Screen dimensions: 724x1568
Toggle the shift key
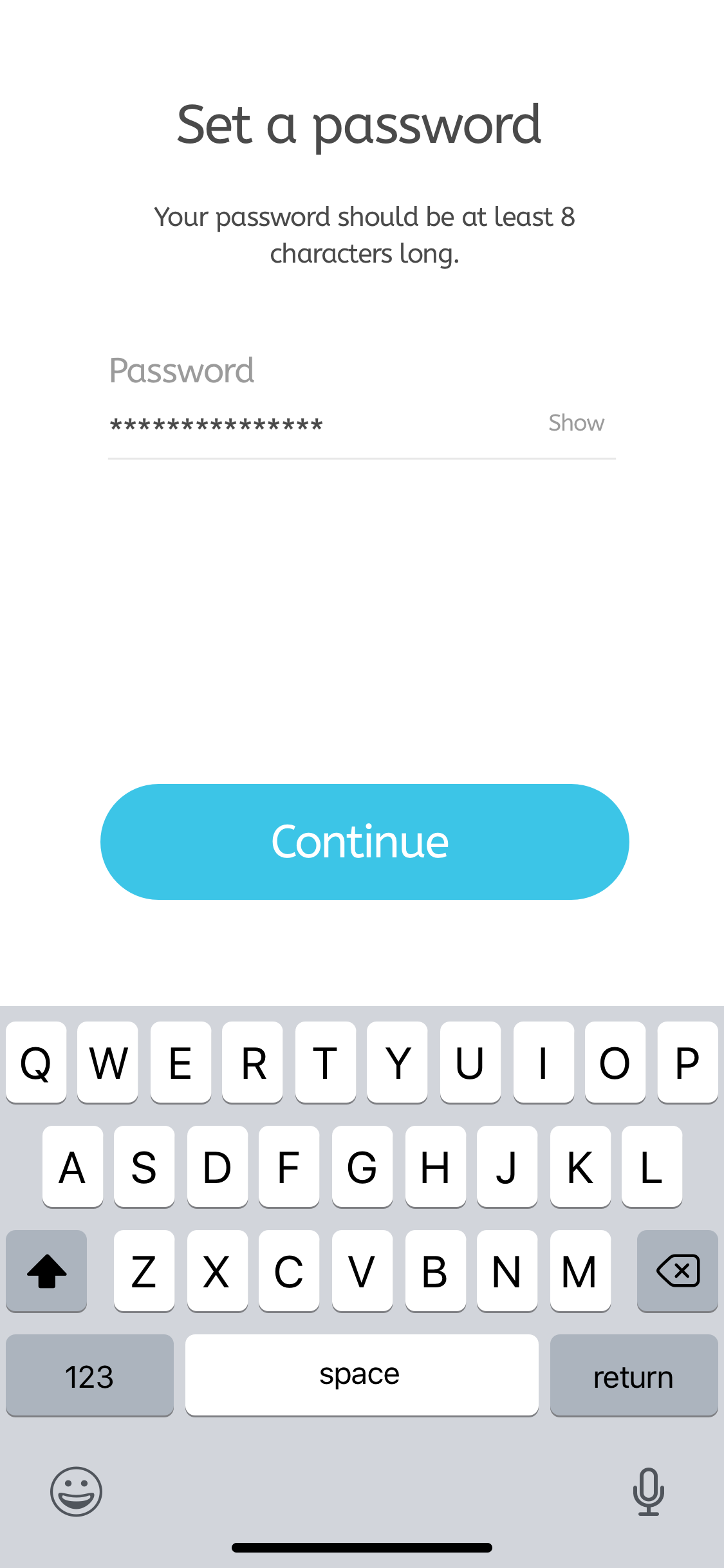(x=46, y=1271)
